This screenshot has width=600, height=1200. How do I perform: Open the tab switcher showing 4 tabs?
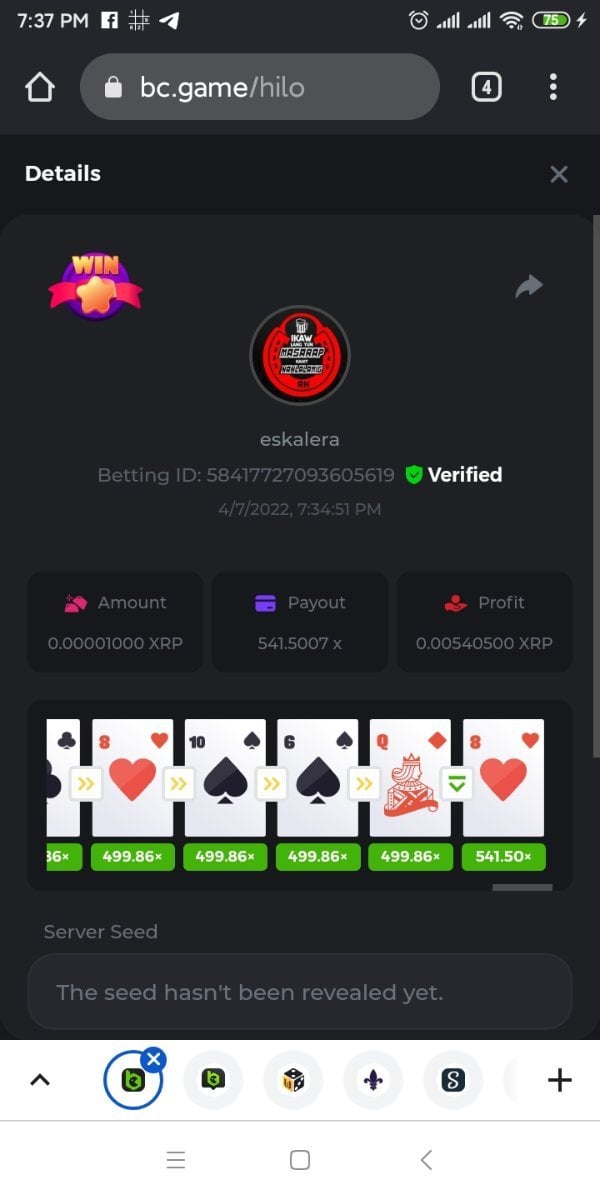point(485,88)
